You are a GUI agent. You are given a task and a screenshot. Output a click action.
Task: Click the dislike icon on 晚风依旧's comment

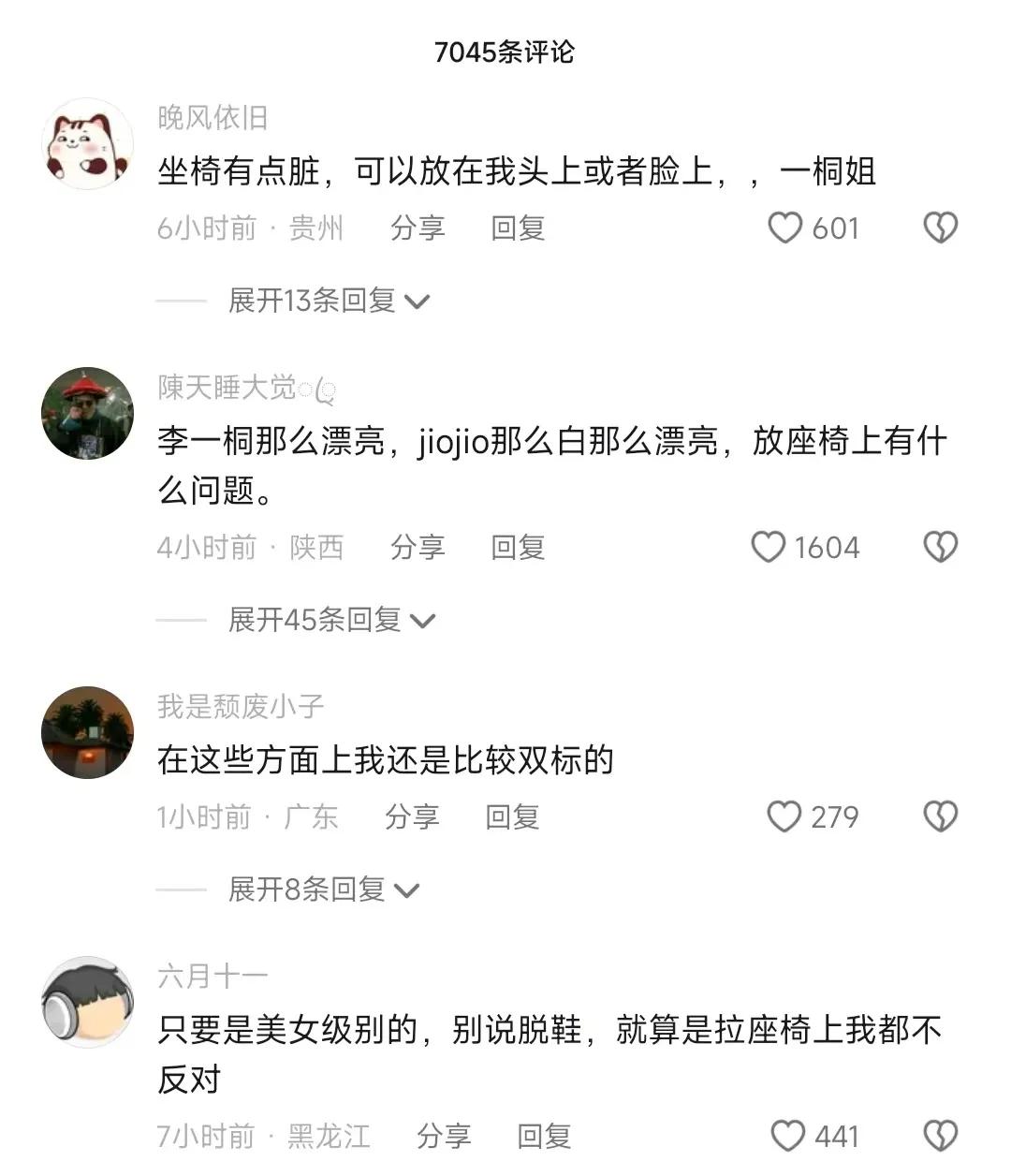[939, 228]
